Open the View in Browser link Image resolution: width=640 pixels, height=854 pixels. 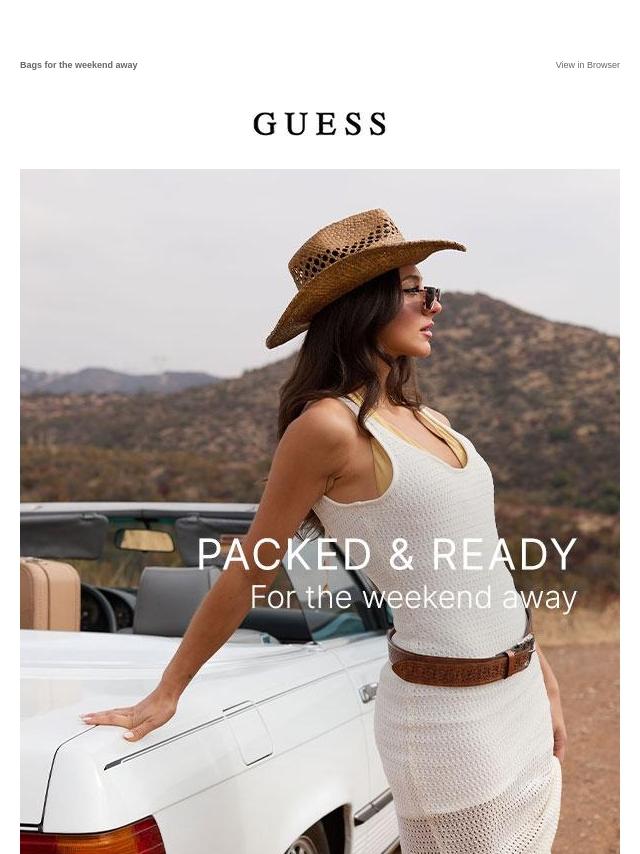(x=587, y=65)
